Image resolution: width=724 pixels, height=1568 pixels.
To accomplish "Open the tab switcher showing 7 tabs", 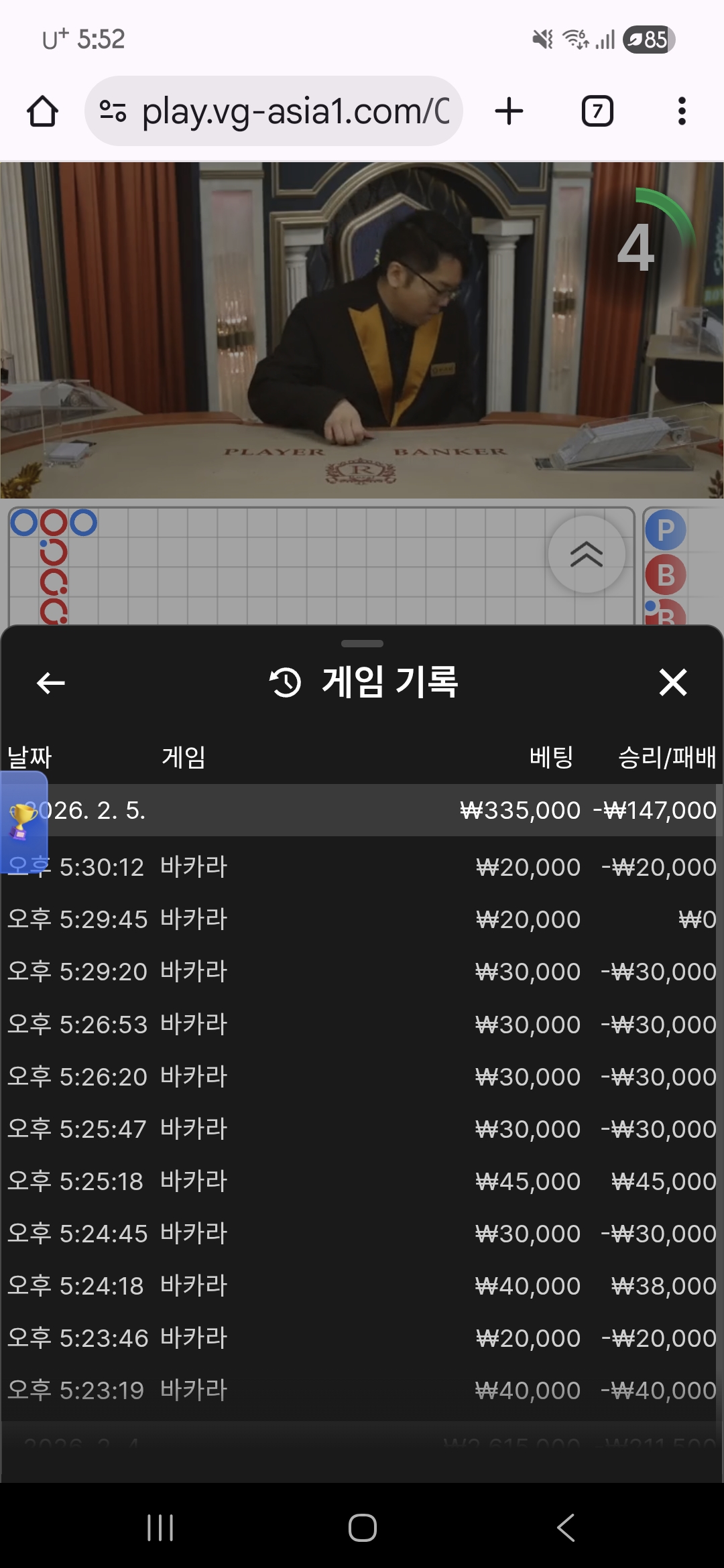I will point(597,111).
